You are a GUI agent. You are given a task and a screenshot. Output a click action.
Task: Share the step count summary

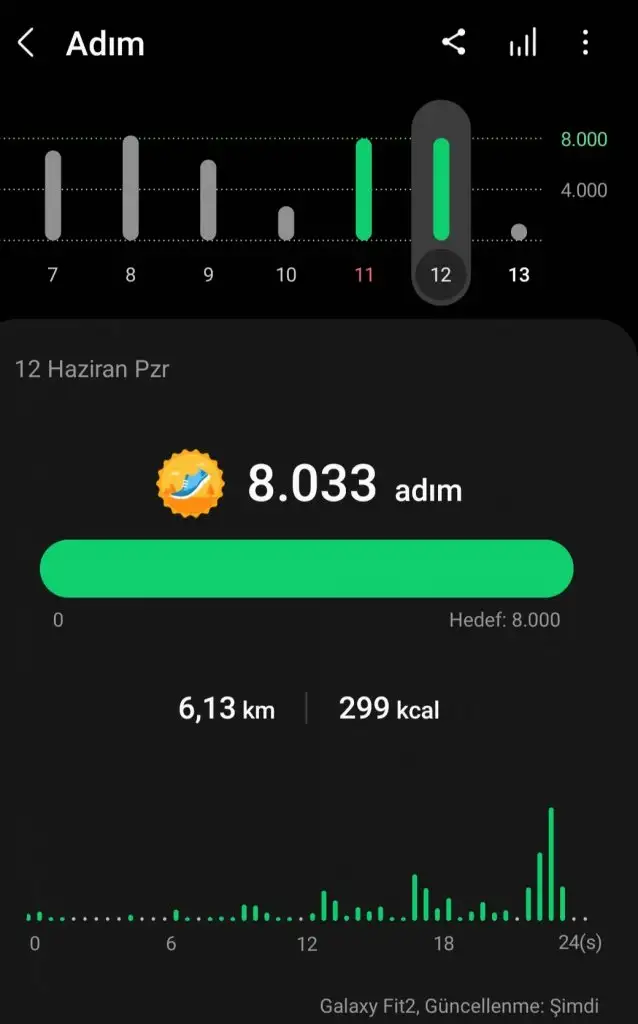(x=454, y=42)
